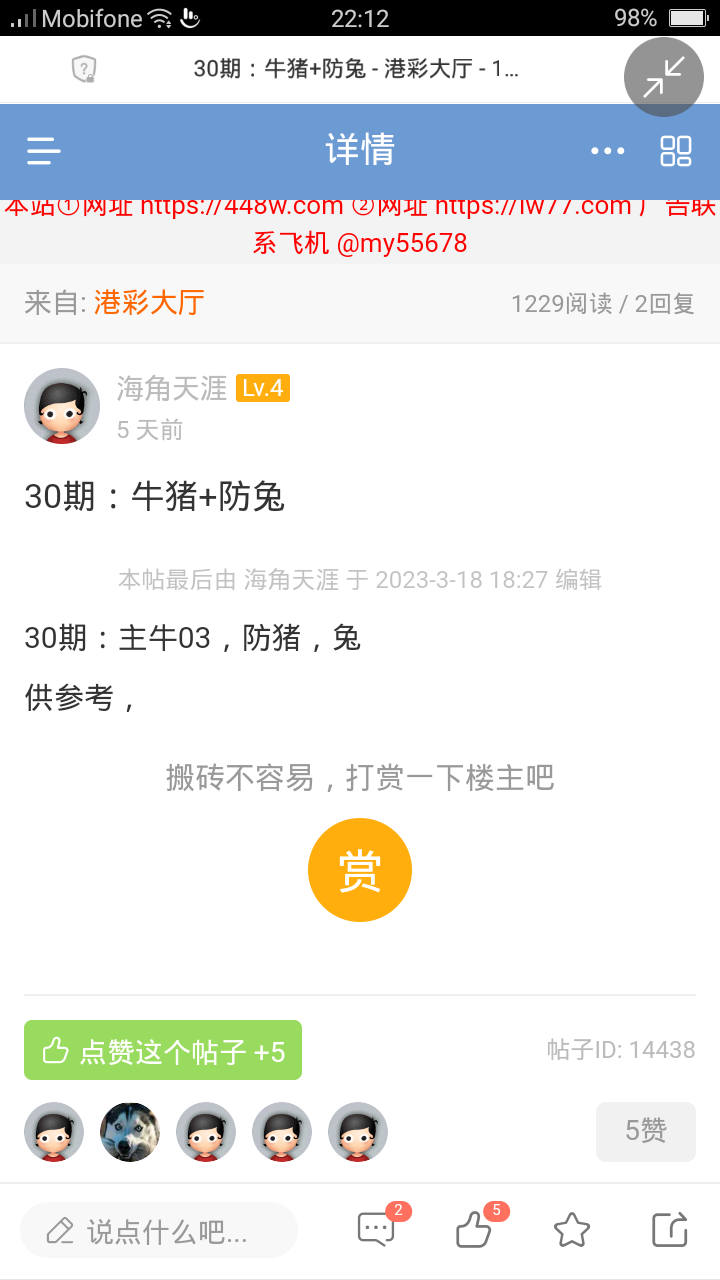
Task: Tap the grid layout icon in header
Action: [x=676, y=150]
